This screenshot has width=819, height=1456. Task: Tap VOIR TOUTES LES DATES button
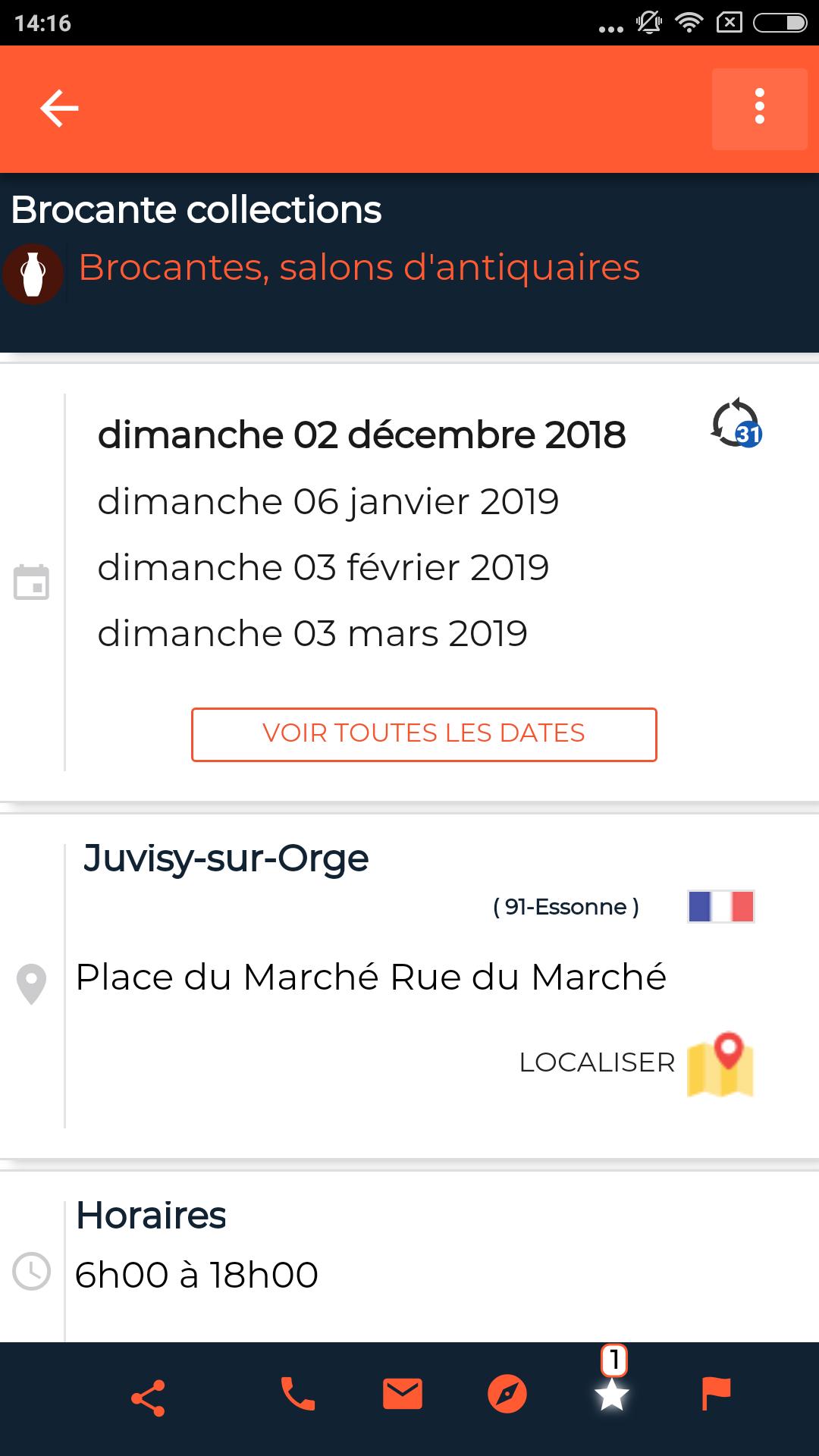(x=424, y=734)
